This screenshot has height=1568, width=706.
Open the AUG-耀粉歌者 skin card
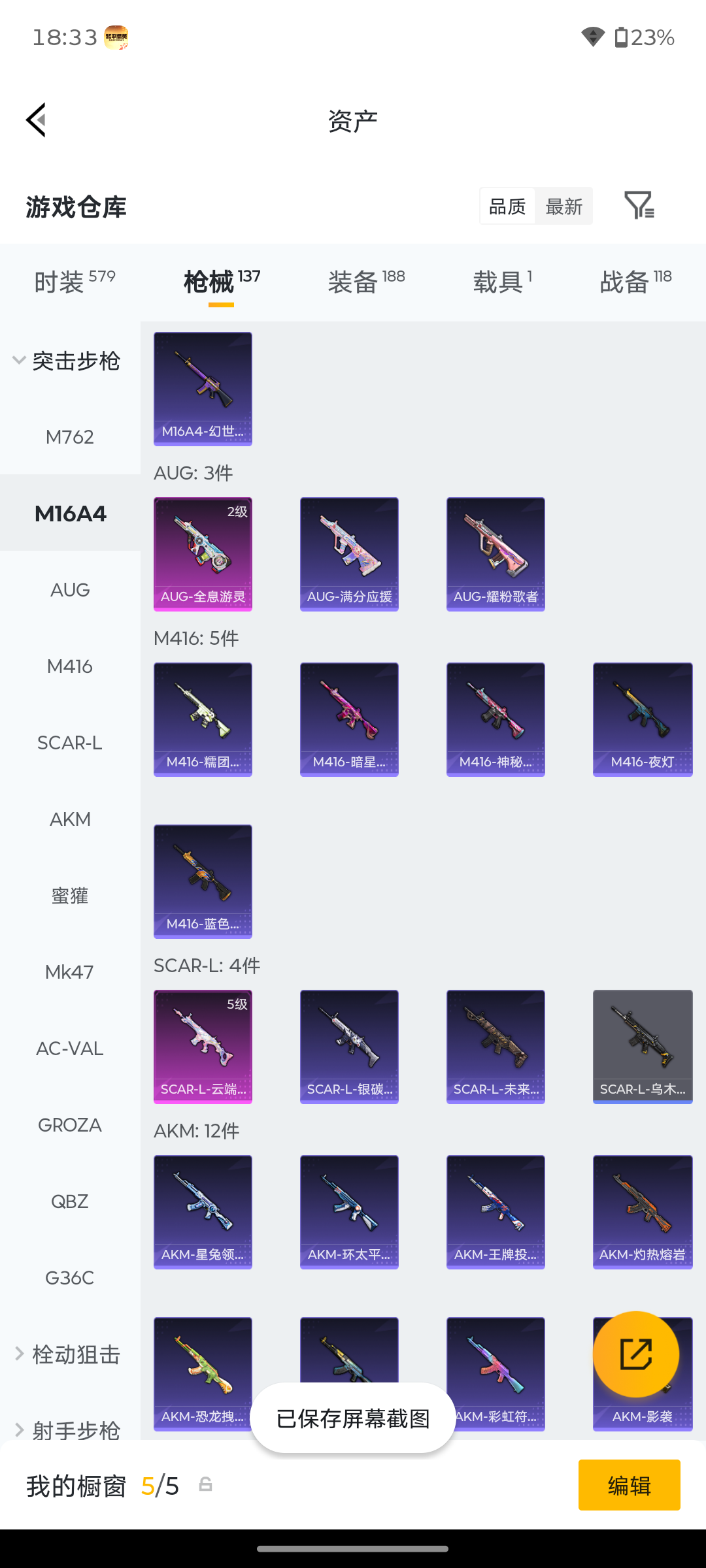pyautogui.click(x=496, y=554)
